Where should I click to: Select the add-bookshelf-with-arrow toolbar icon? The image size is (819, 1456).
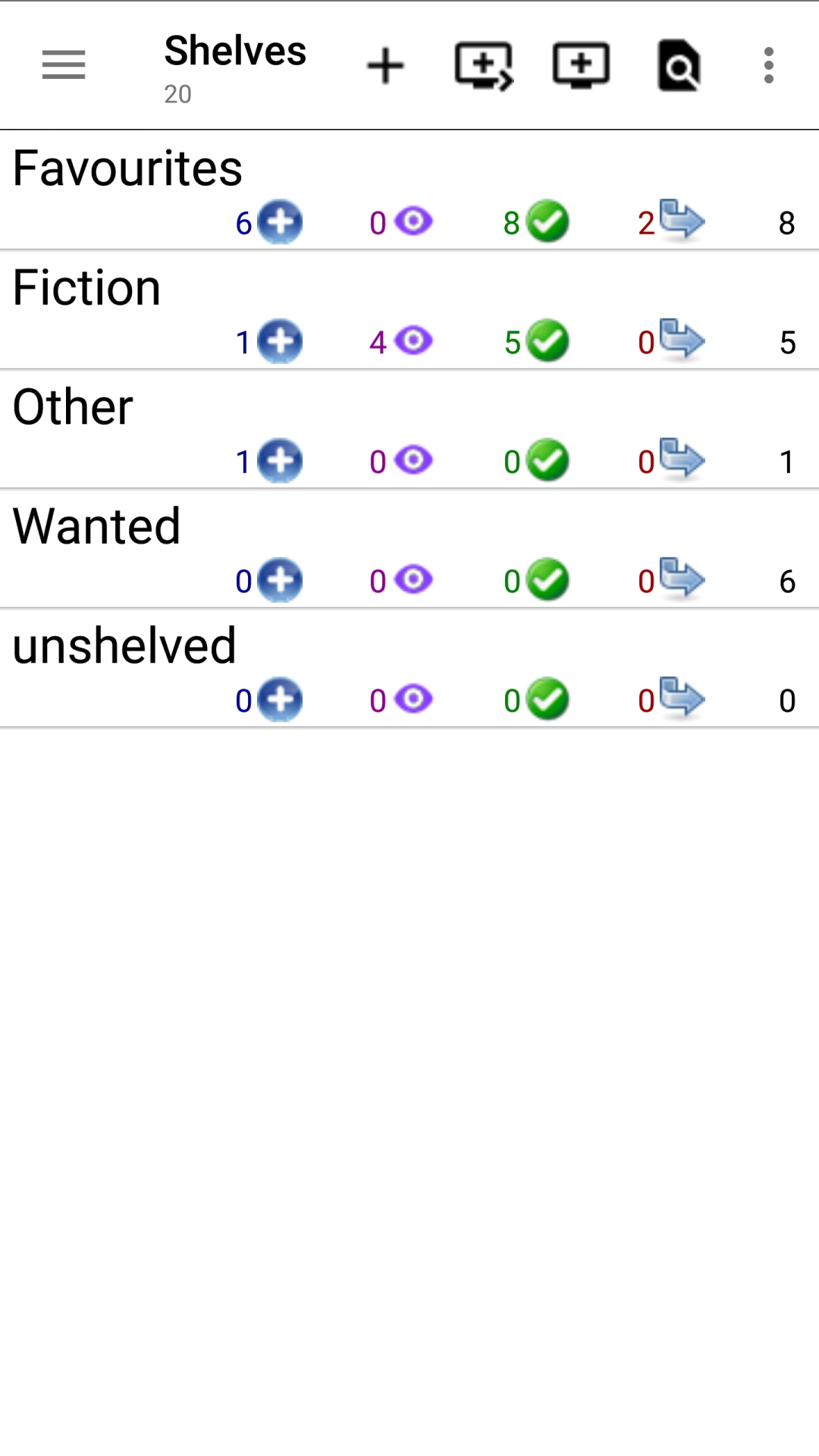click(x=484, y=65)
